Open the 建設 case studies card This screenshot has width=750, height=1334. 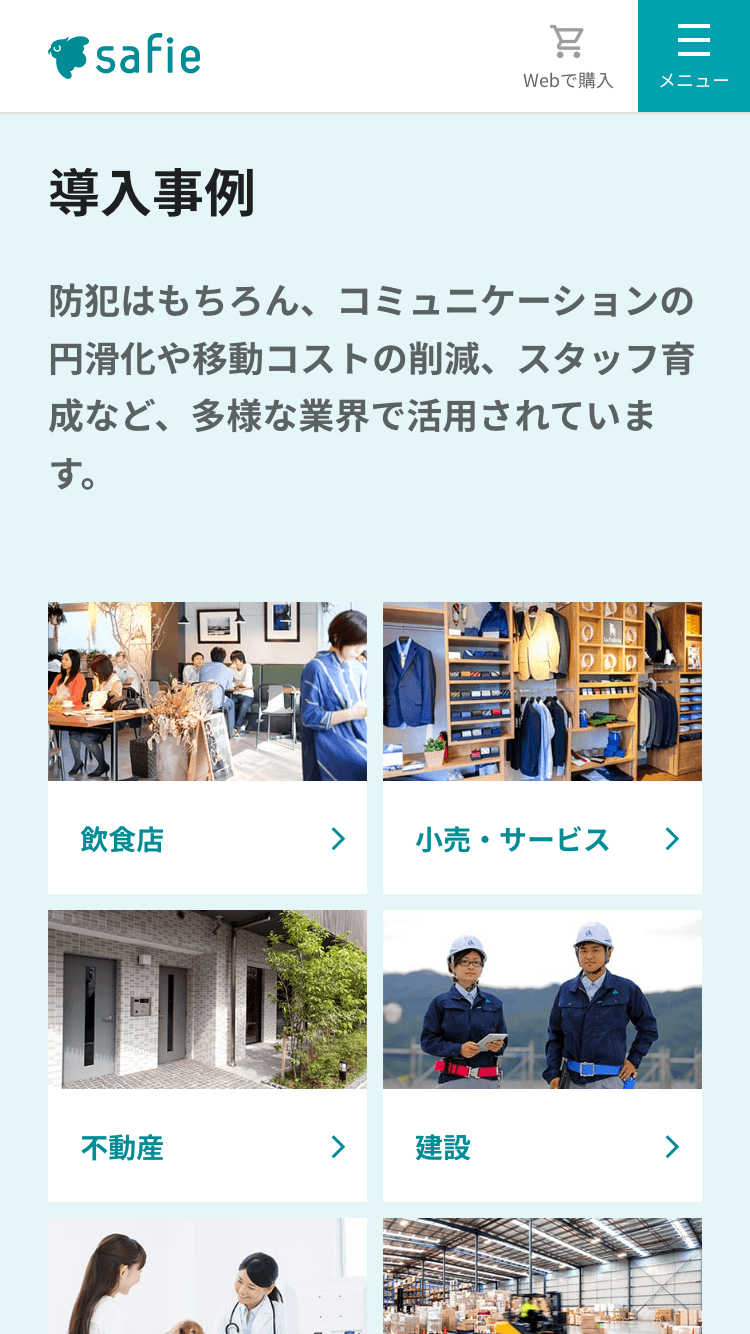tap(542, 1055)
